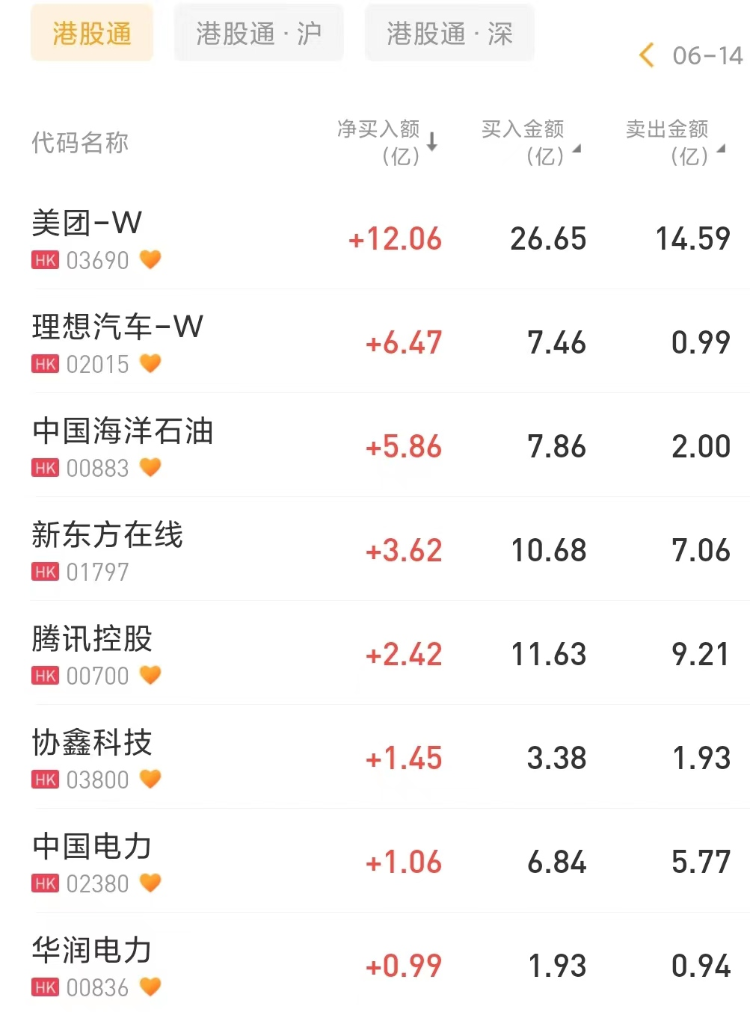Sort list by 卖出金额

675,142
